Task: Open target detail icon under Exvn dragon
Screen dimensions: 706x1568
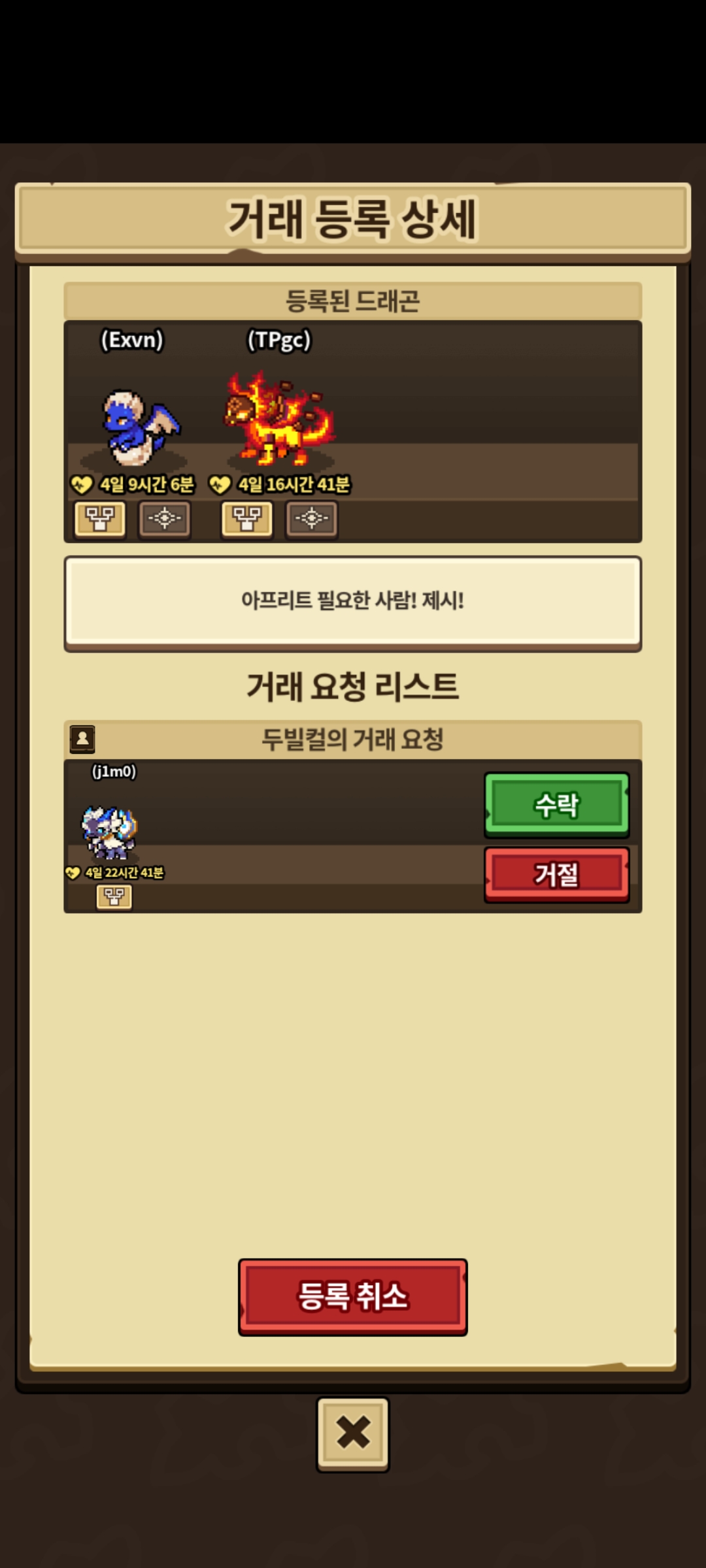Action: tap(164, 519)
